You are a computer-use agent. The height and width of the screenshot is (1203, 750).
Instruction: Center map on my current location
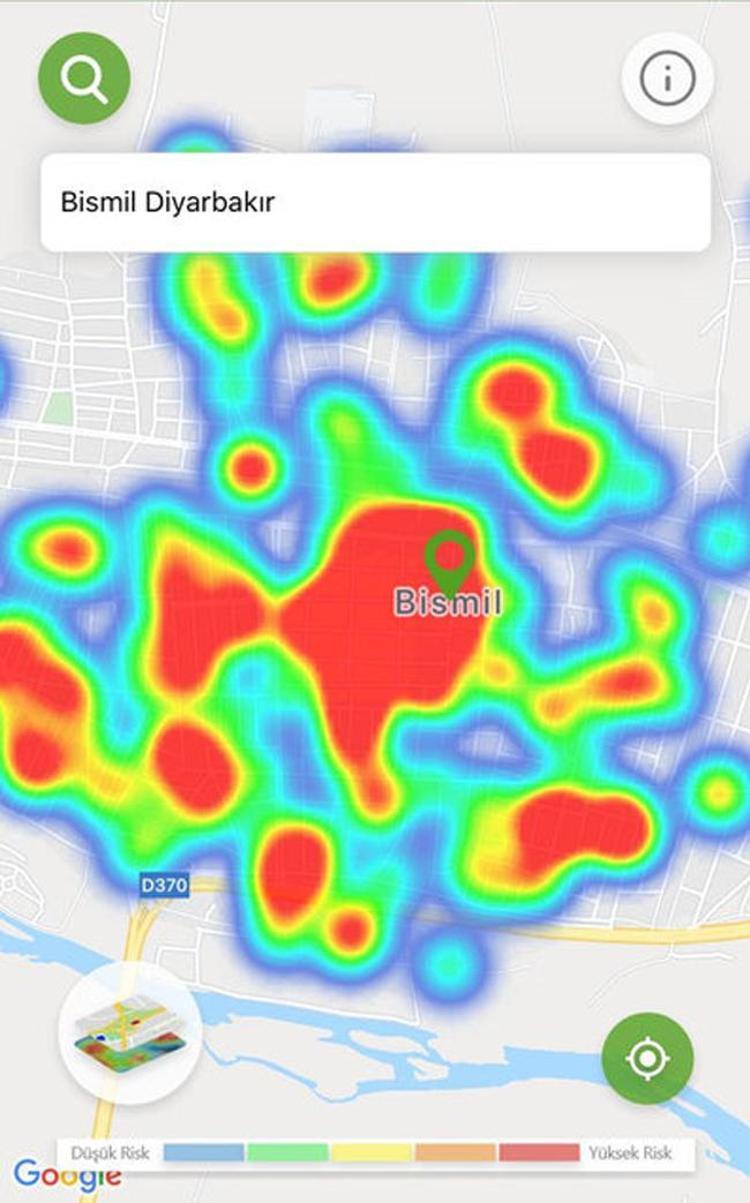coord(647,1057)
